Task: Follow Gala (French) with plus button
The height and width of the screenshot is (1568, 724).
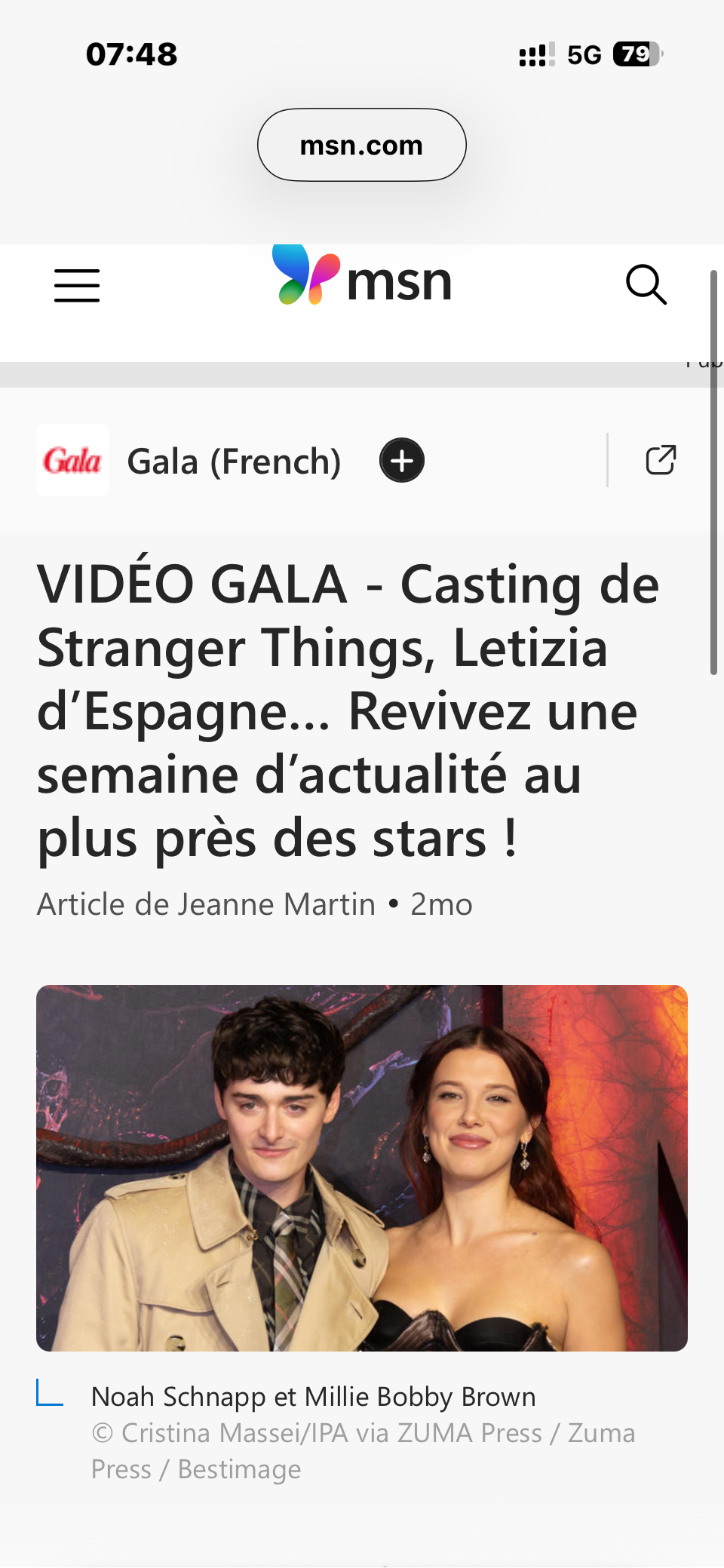Action: point(402,460)
